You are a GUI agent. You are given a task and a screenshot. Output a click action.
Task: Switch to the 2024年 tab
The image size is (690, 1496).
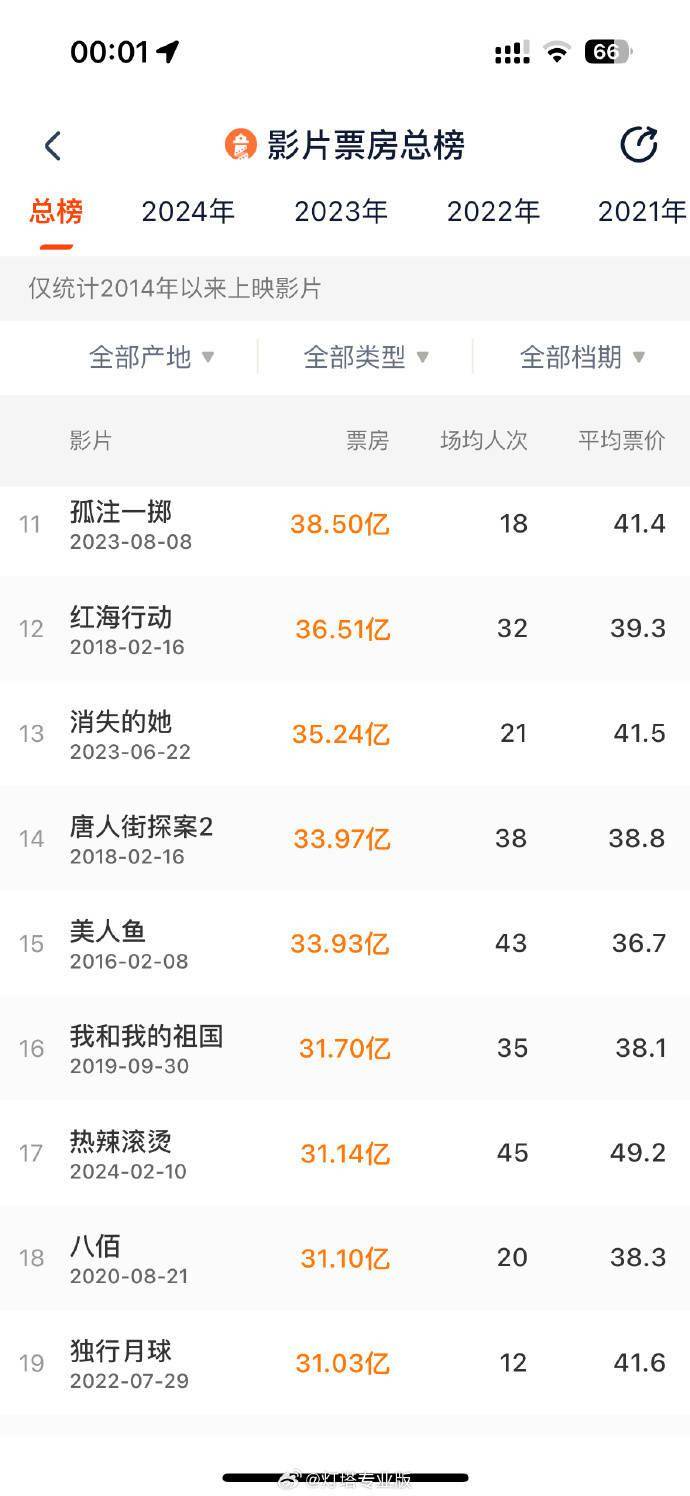click(188, 212)
